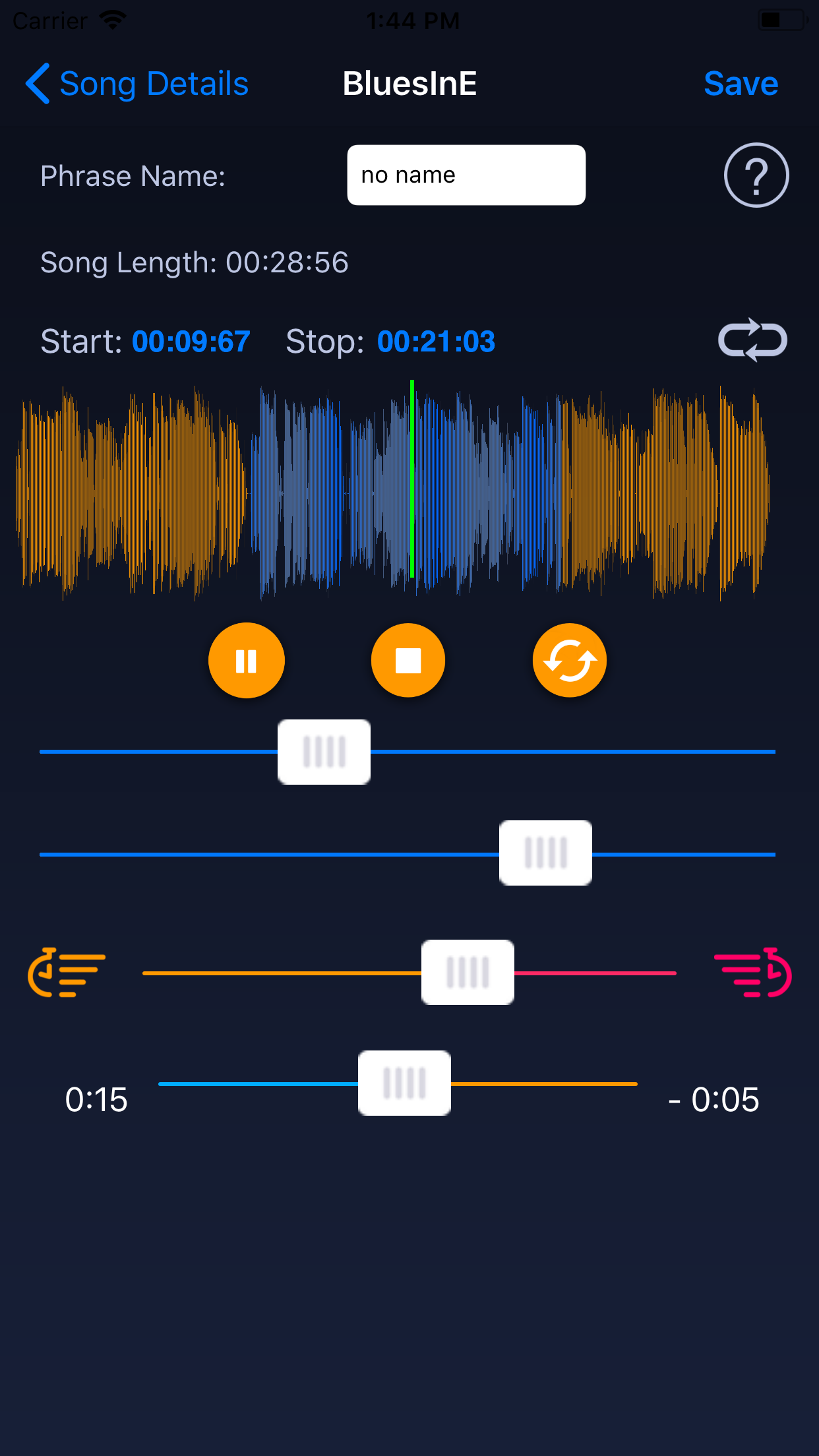
Task: Stop playback of BluesInE
Action: coord(408,659)
